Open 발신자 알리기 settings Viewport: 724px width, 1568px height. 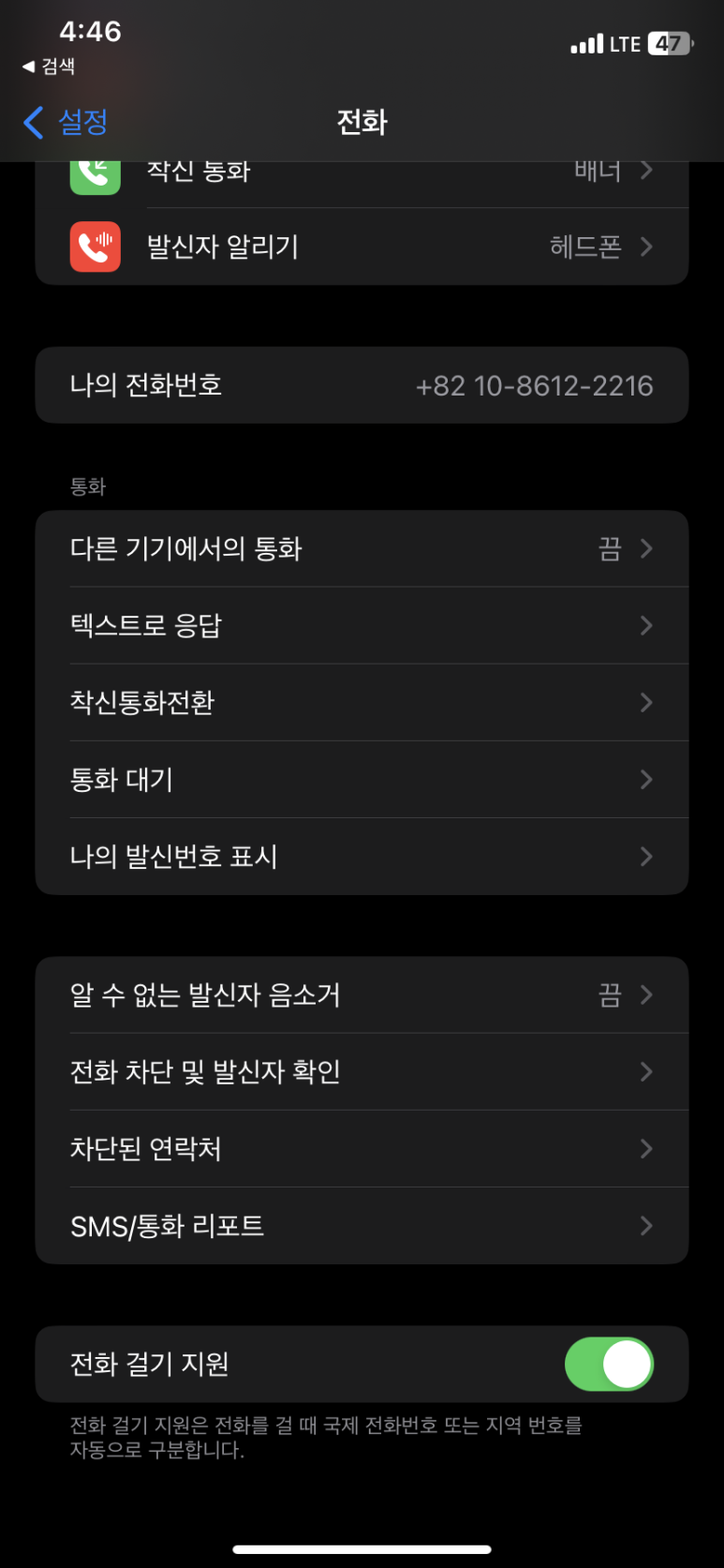[x=362, y=246]
